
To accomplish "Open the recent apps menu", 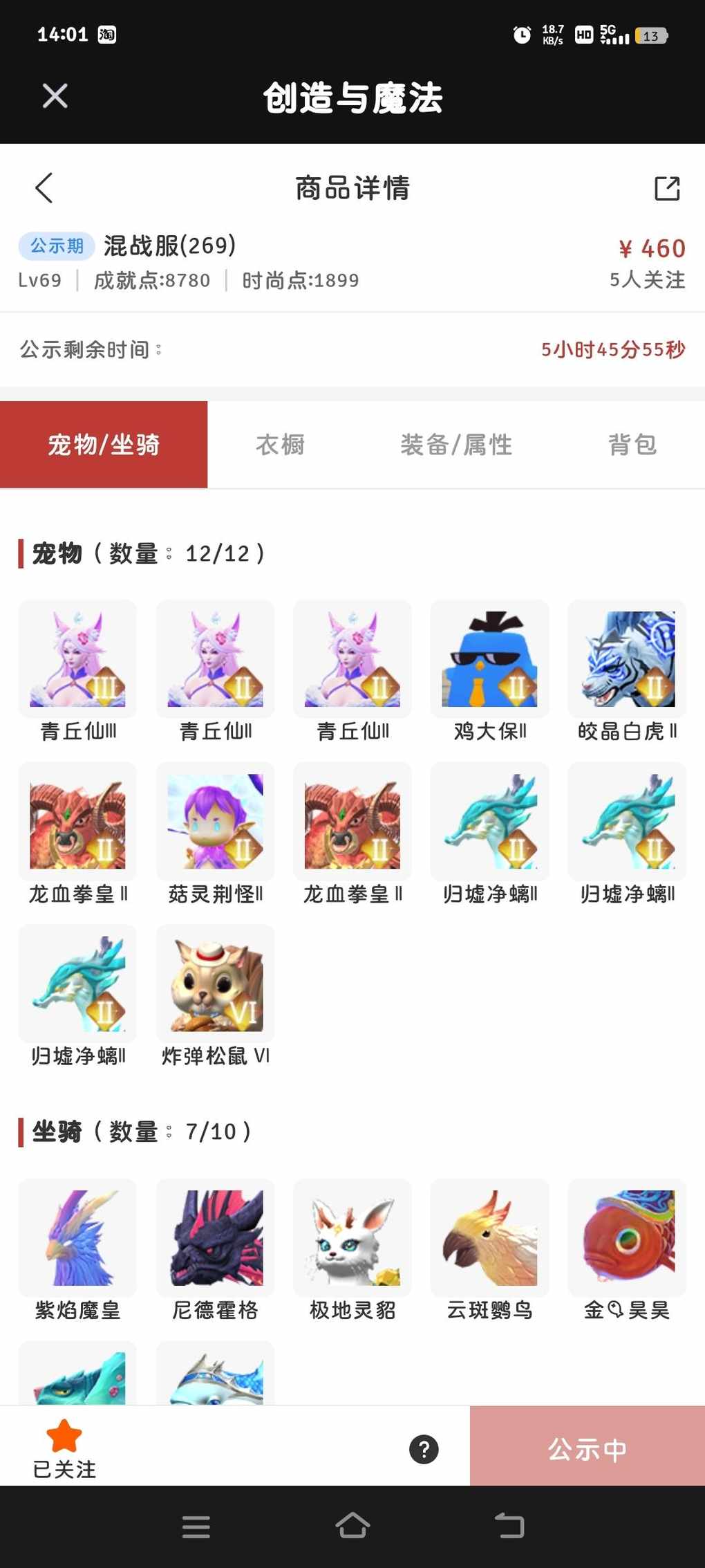I will pyautogui.click(x=196, y=1527).
